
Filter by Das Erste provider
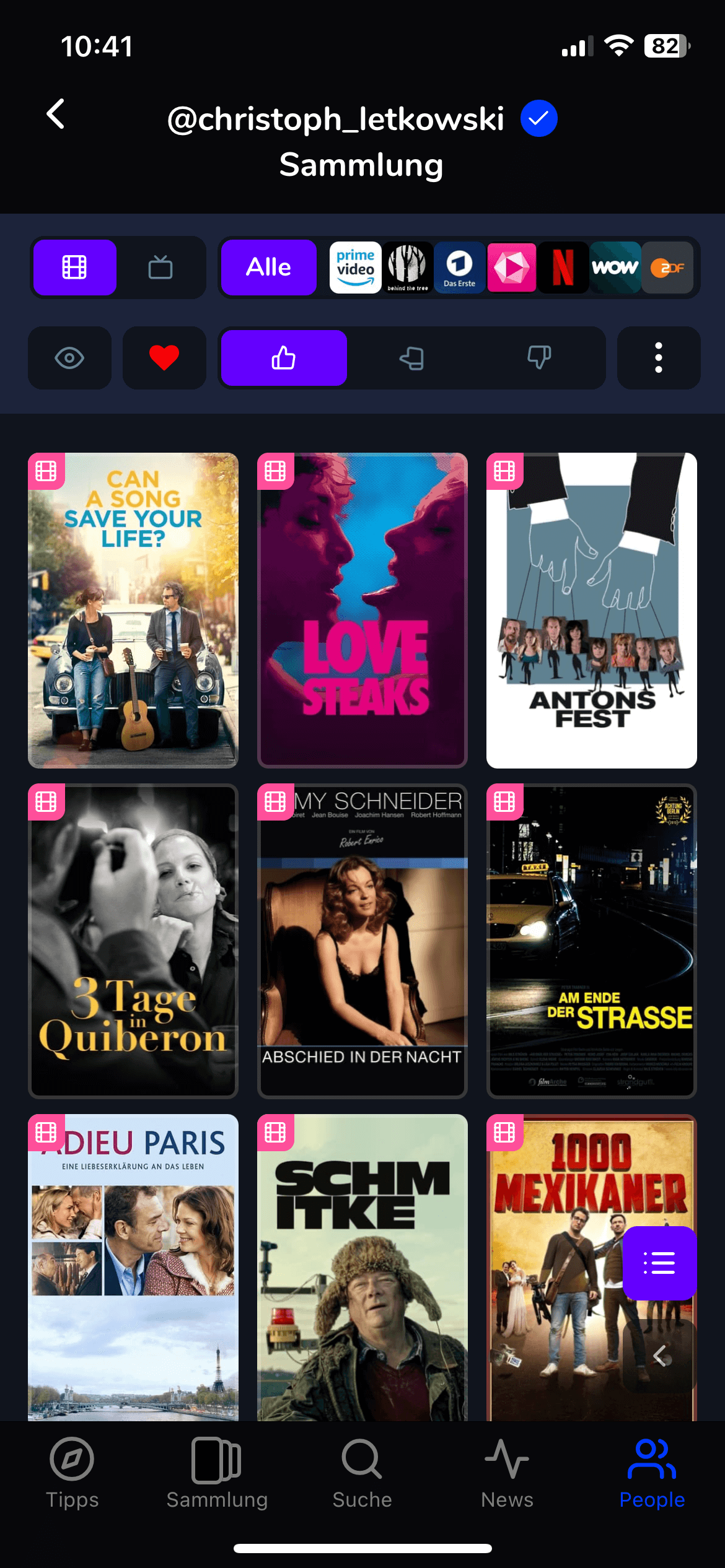[x=459, y=268]
